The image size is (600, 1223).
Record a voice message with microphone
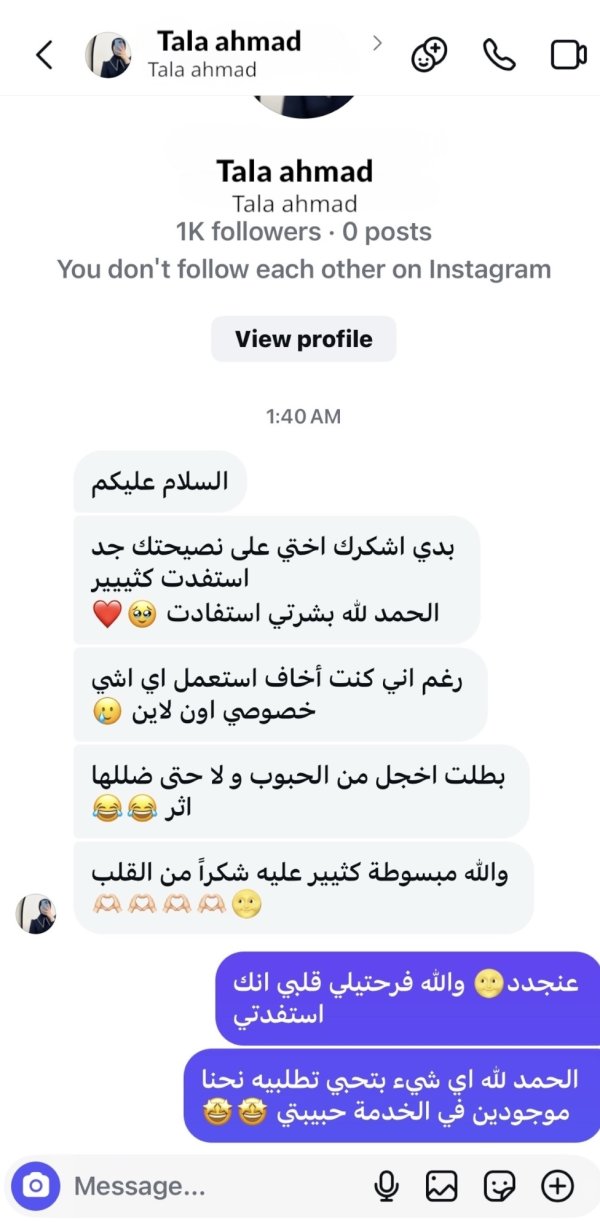pyautogui.click(x=385, y=1186)
